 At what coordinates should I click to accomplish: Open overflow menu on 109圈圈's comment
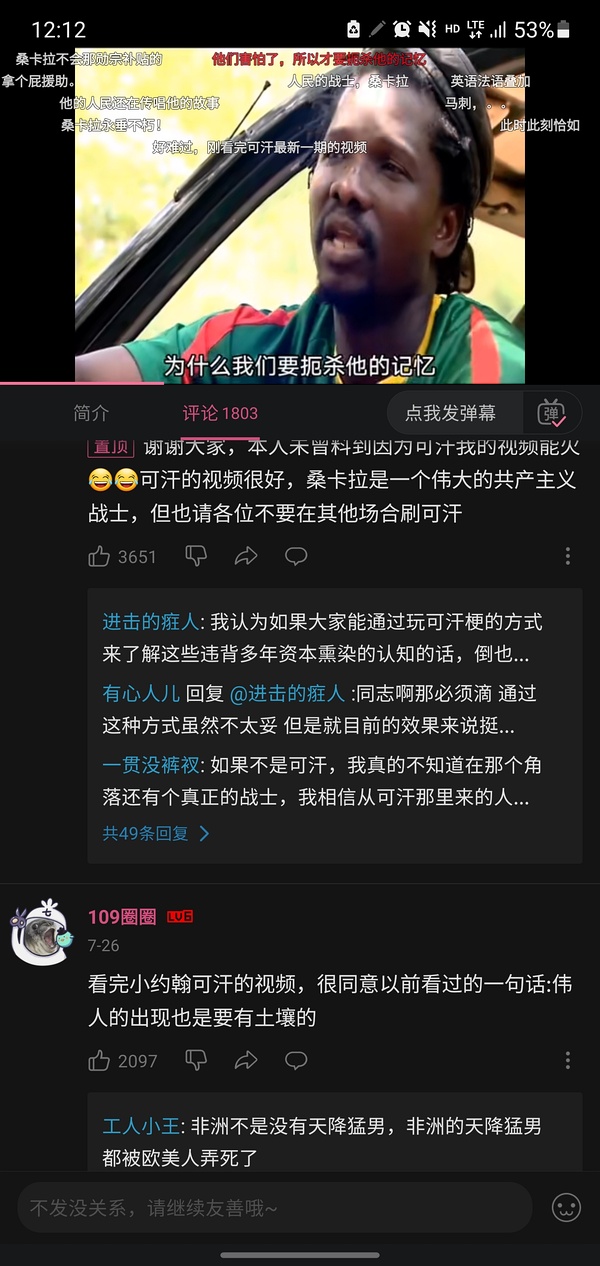coord(568,1061)
